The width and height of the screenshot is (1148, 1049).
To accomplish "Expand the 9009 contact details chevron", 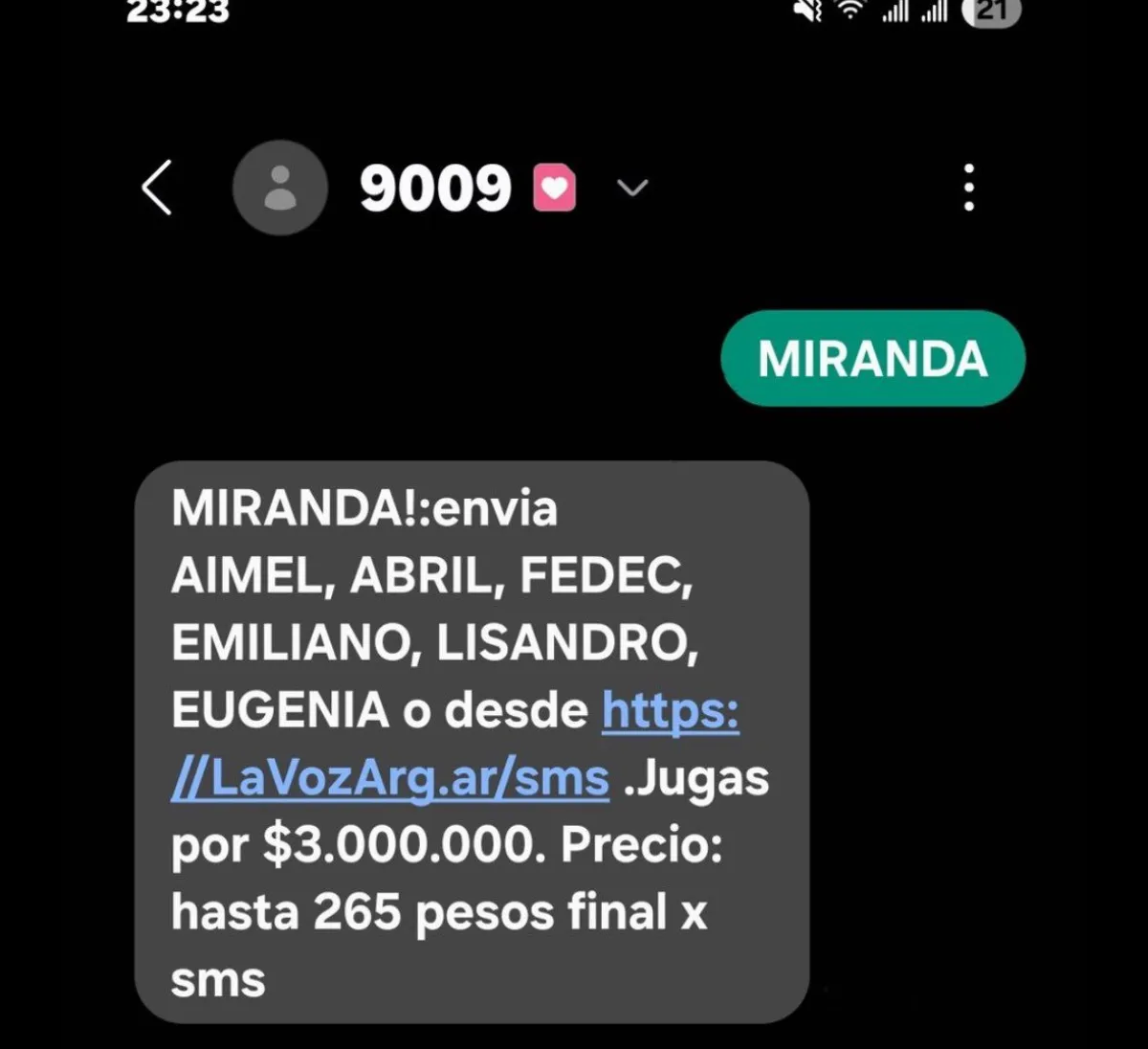I will [632, 188].
